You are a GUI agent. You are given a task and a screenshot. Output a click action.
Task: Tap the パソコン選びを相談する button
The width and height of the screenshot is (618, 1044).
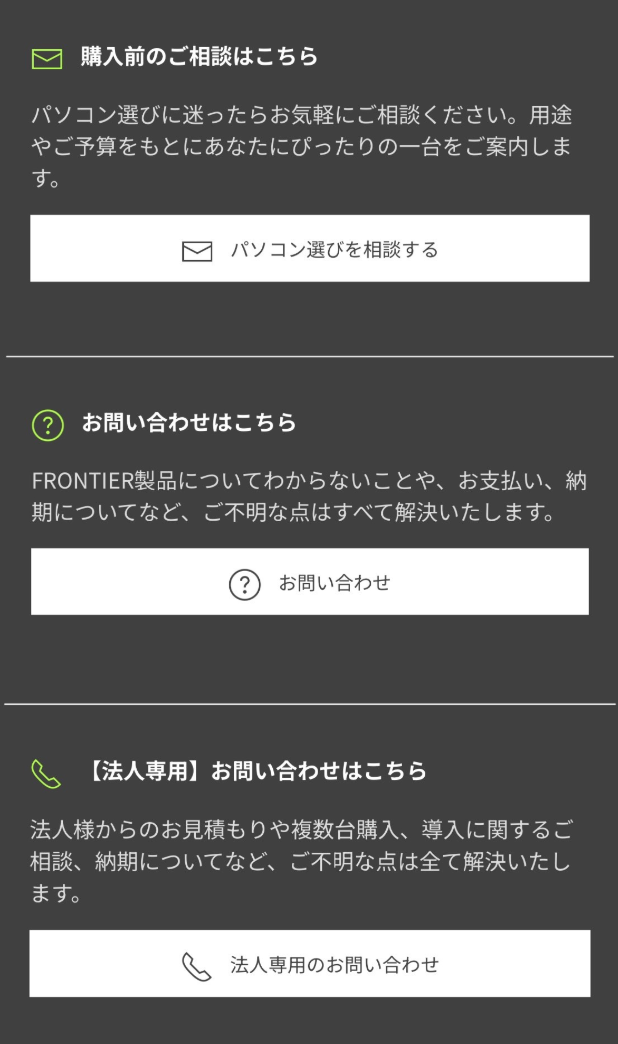(x=310, y=248)
